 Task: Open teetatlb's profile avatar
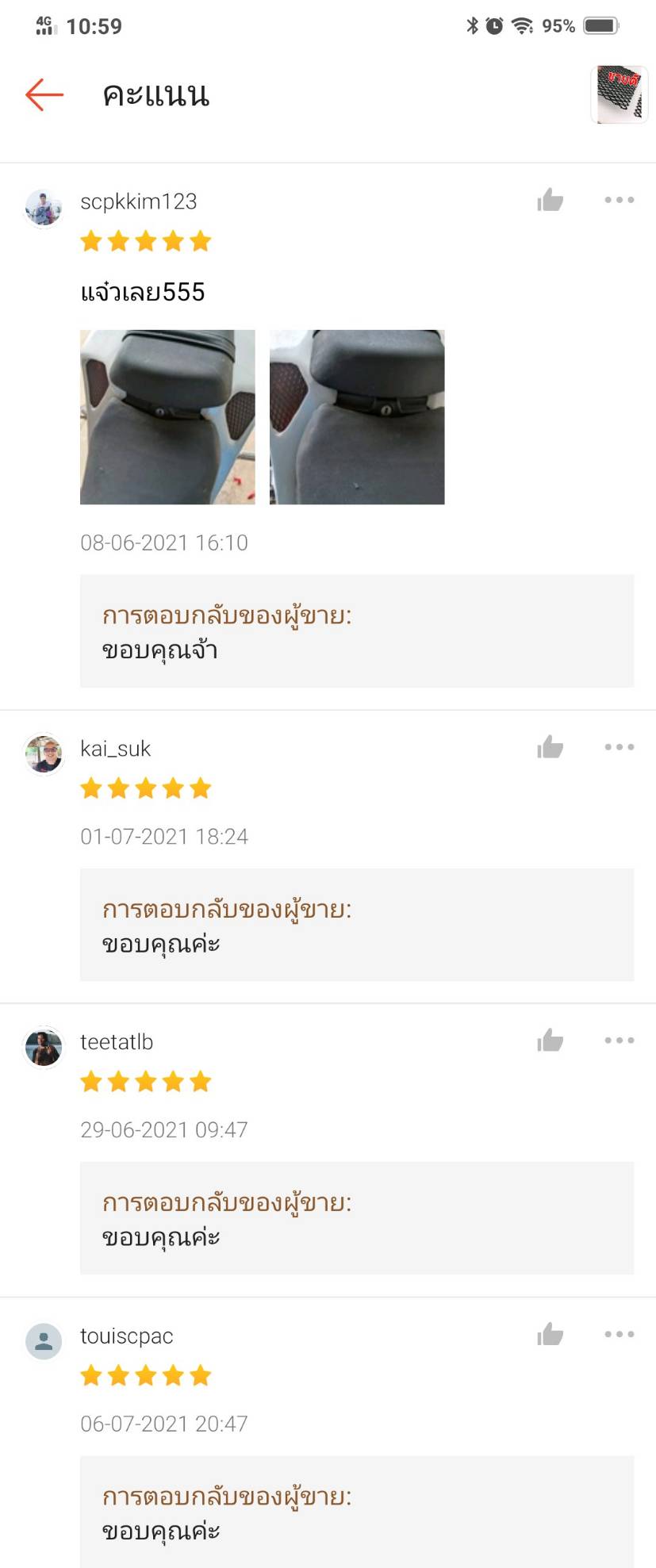tap(44, 1048)
